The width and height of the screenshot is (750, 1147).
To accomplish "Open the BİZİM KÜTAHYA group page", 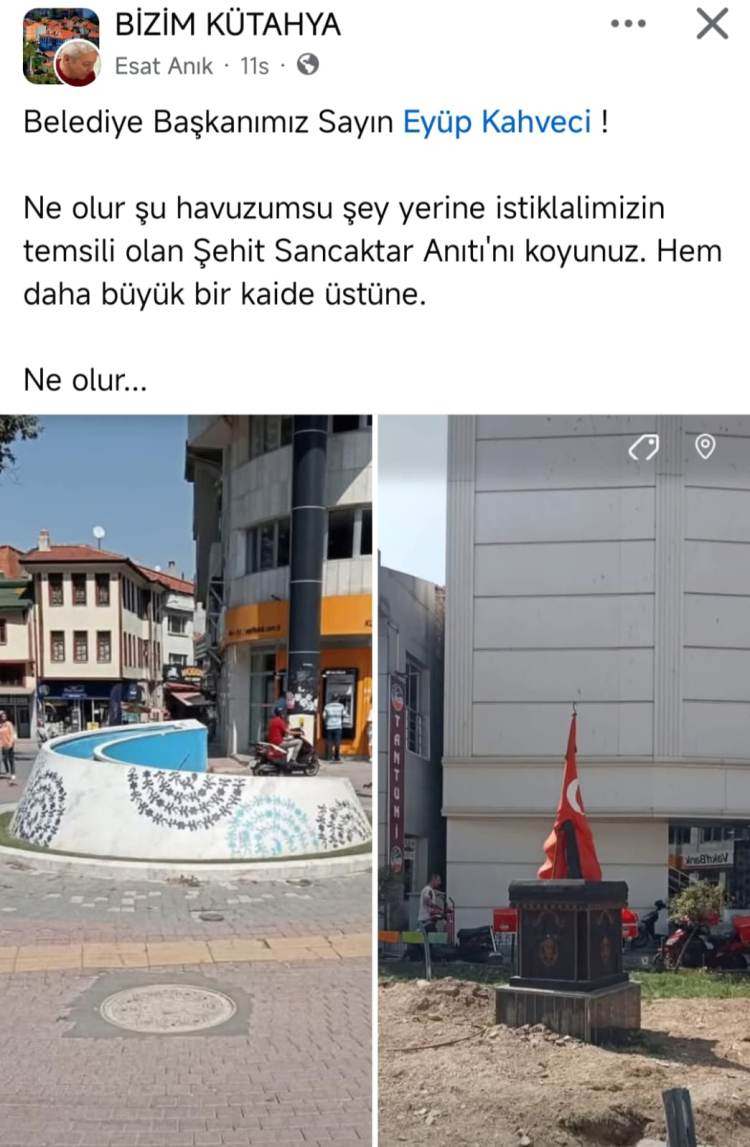I will click(228, 25).
